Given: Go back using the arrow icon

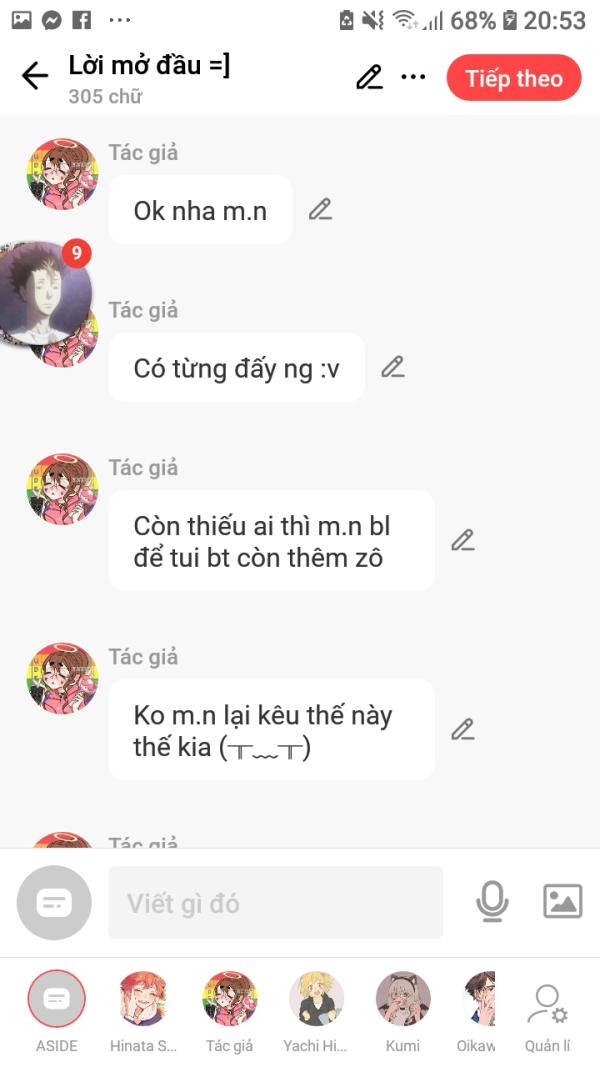Looking at the screenshot, I should (x=34, y=76).
